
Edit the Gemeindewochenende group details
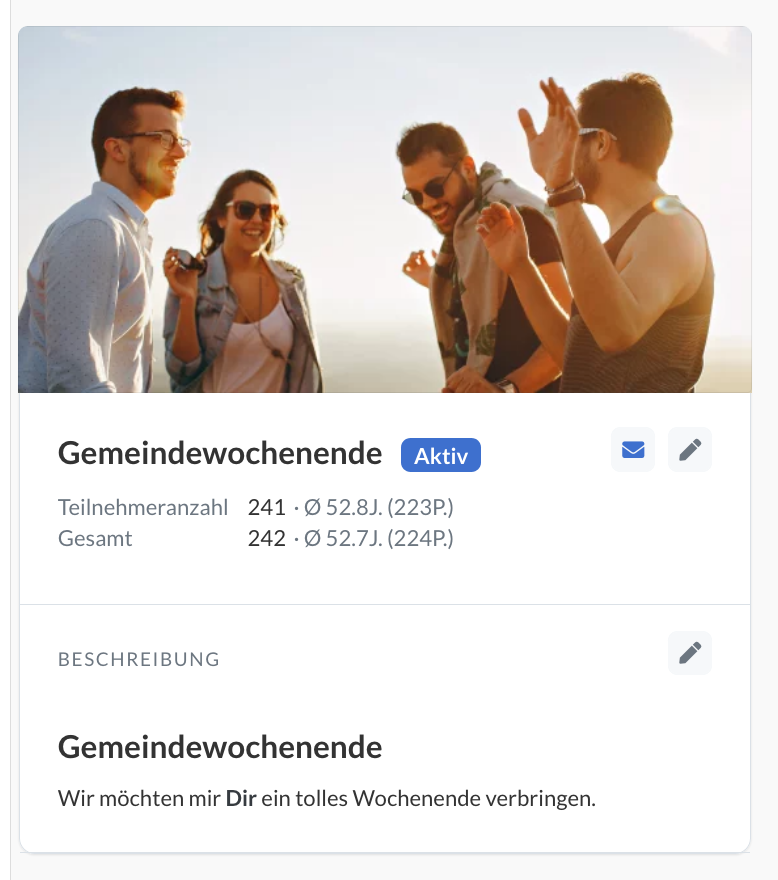(x=690, y=450)
